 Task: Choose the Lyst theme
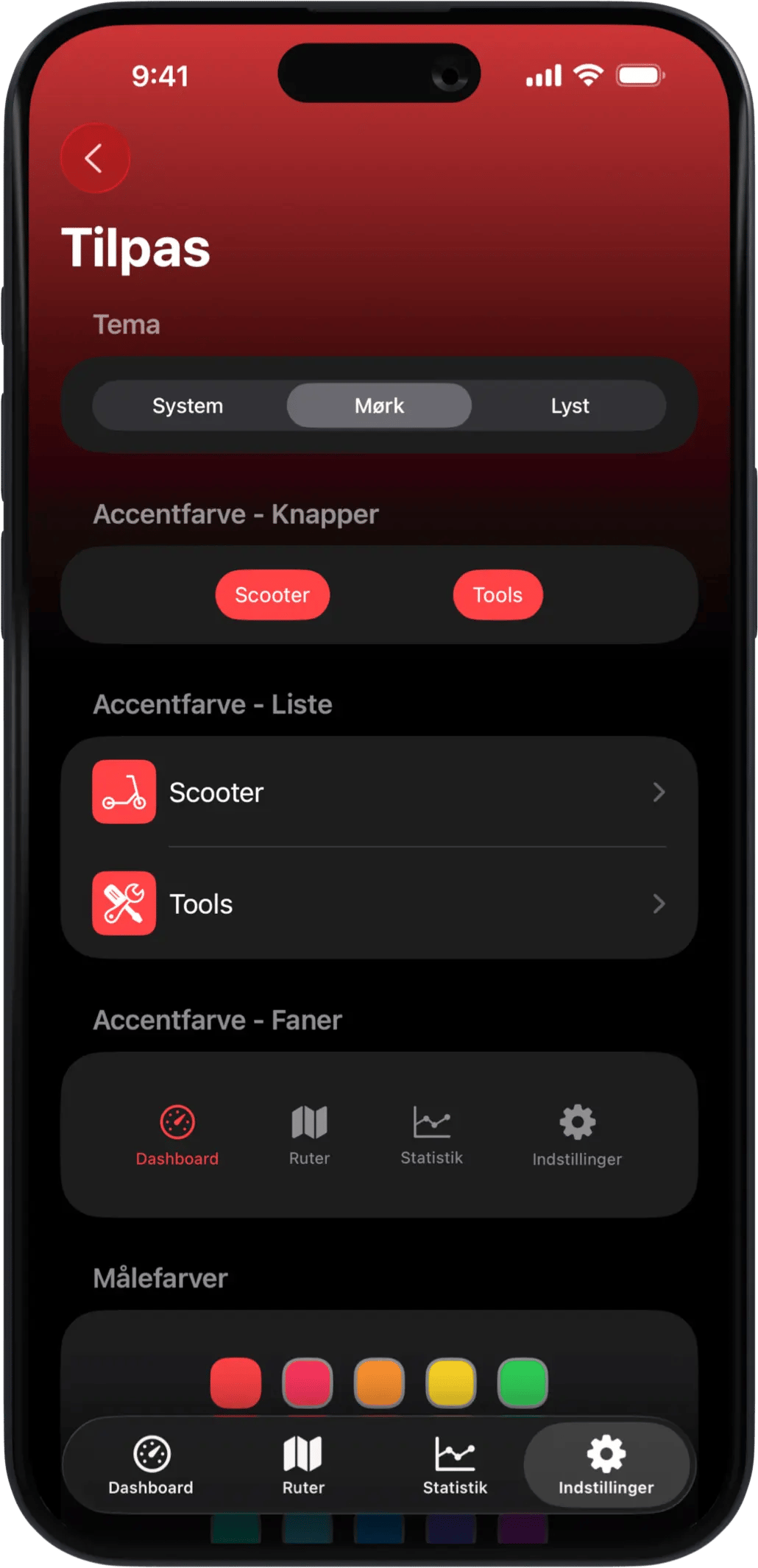click(570, 405)
